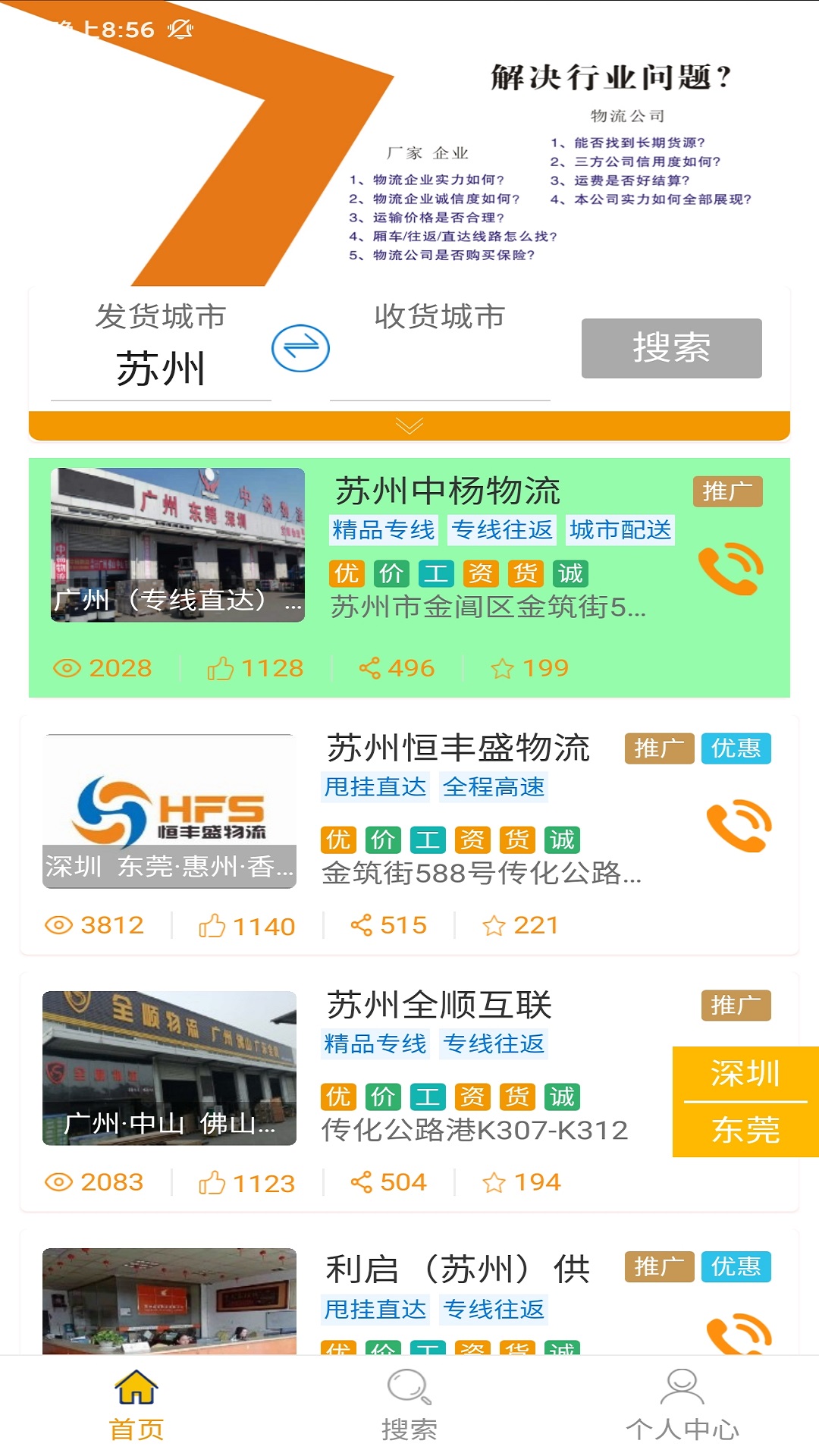Star 苏州恒丰盛物流 showing 221 favorites
819x1456 pixels.
point(497,924)
